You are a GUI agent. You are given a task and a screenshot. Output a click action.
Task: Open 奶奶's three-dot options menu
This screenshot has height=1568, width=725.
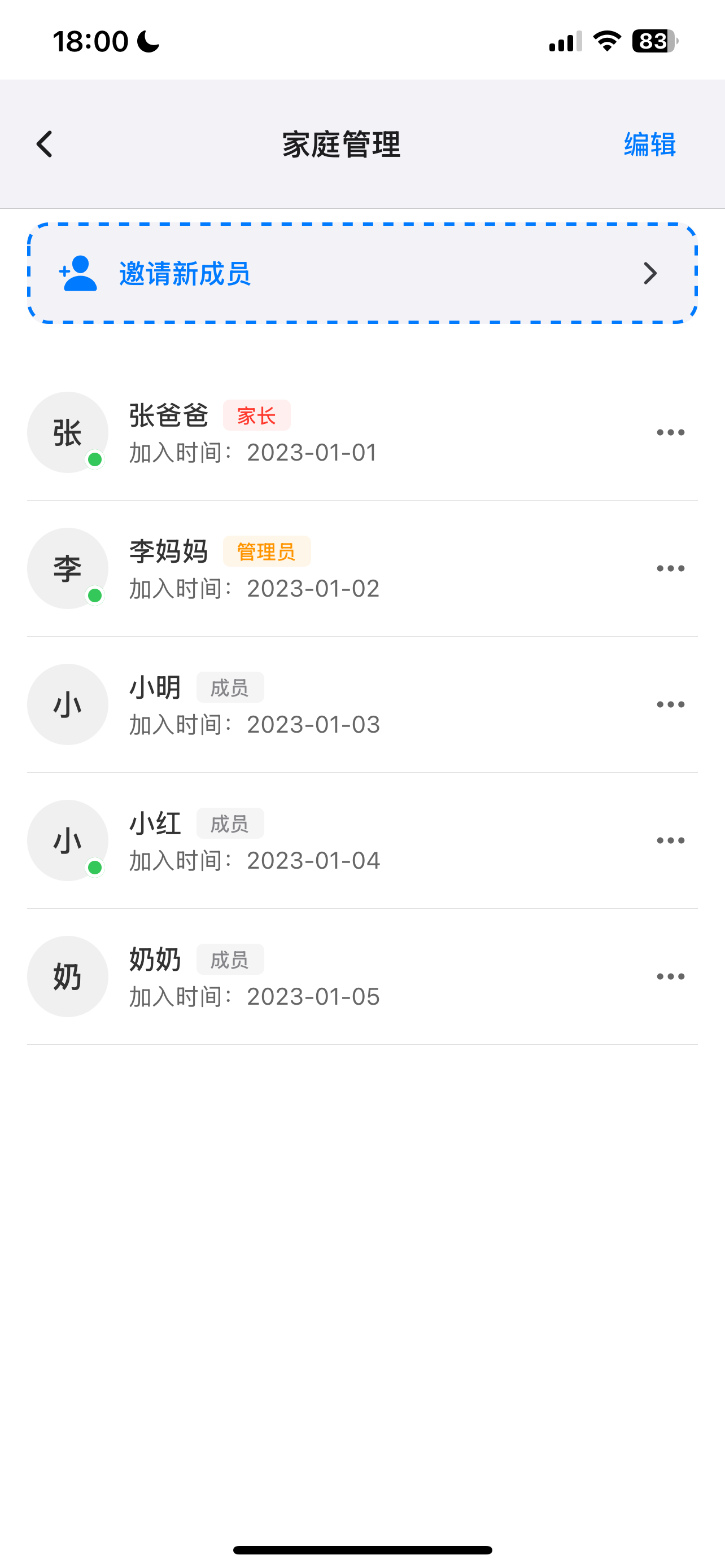(x=670, y=976)
